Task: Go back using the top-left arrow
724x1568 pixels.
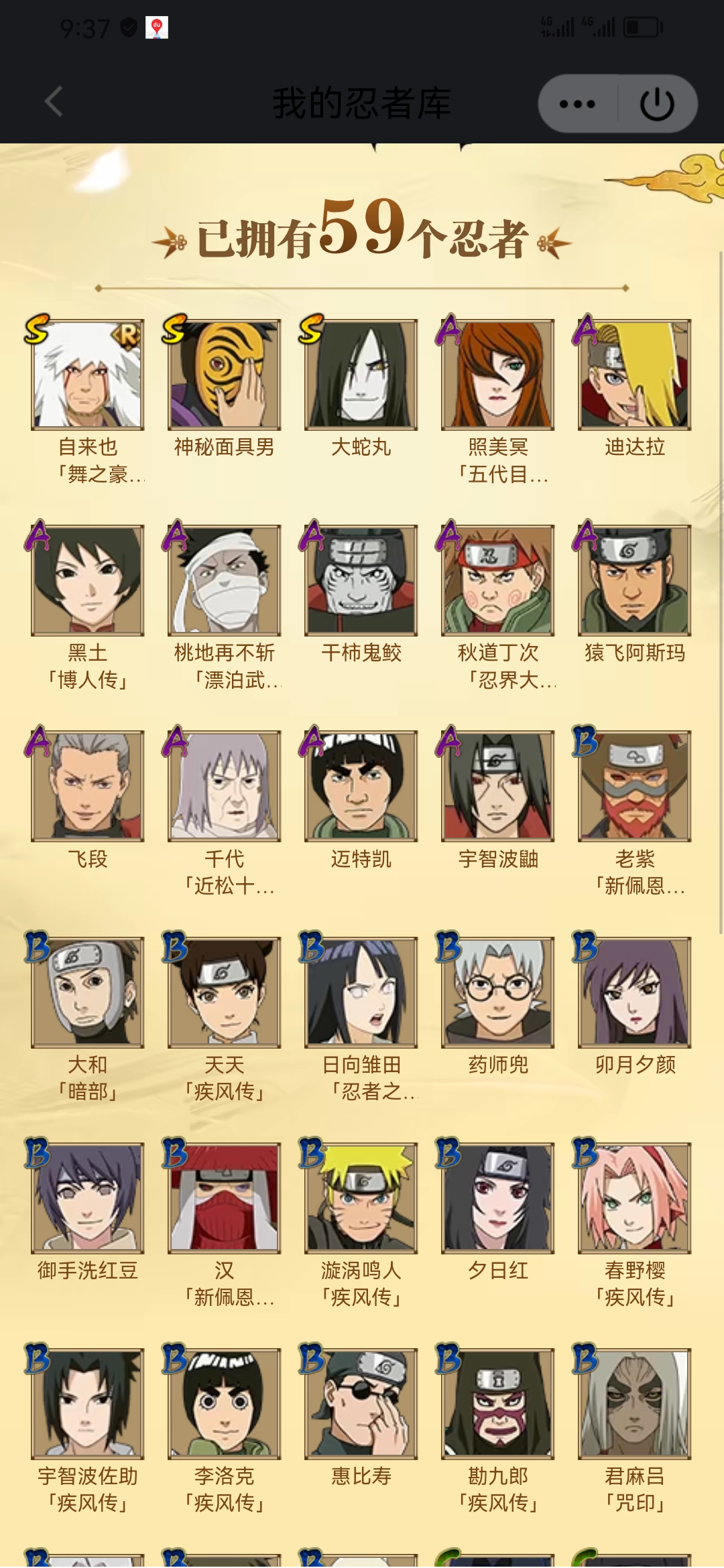Action: point(54,102)
